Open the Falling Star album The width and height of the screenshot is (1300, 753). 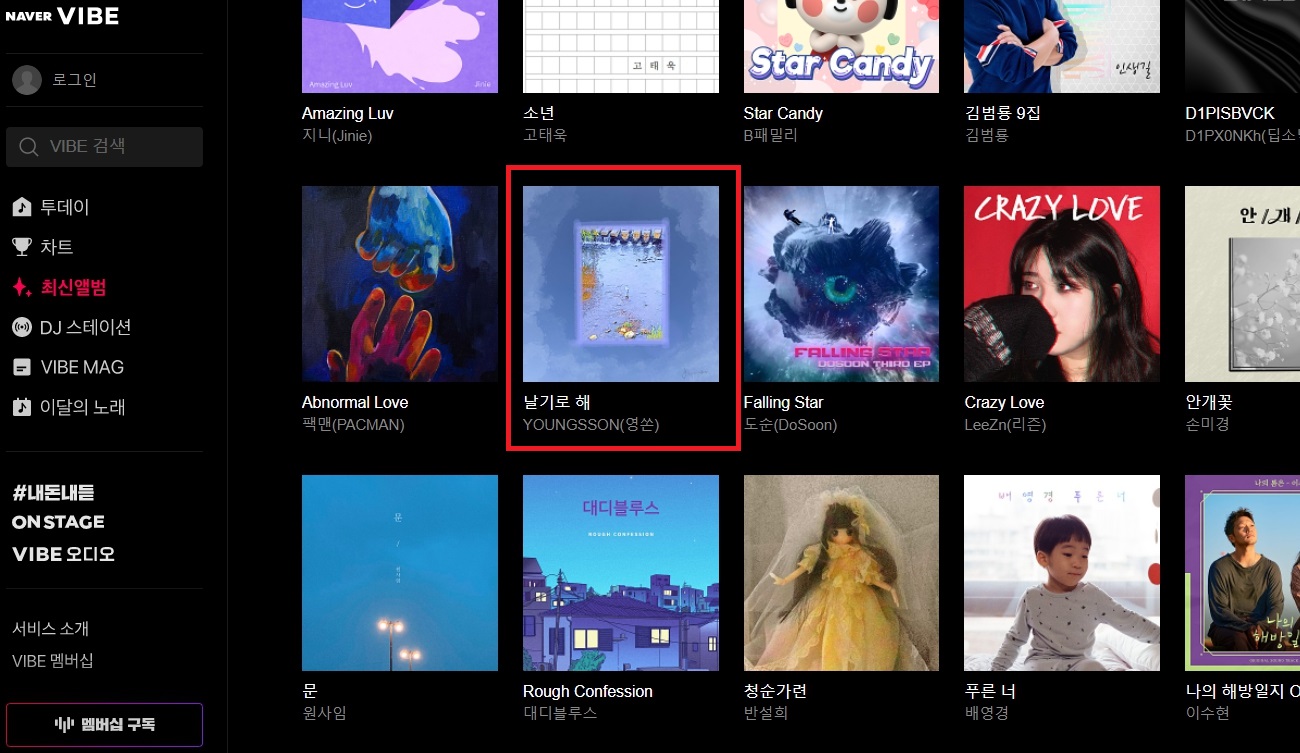coord(841,284)
